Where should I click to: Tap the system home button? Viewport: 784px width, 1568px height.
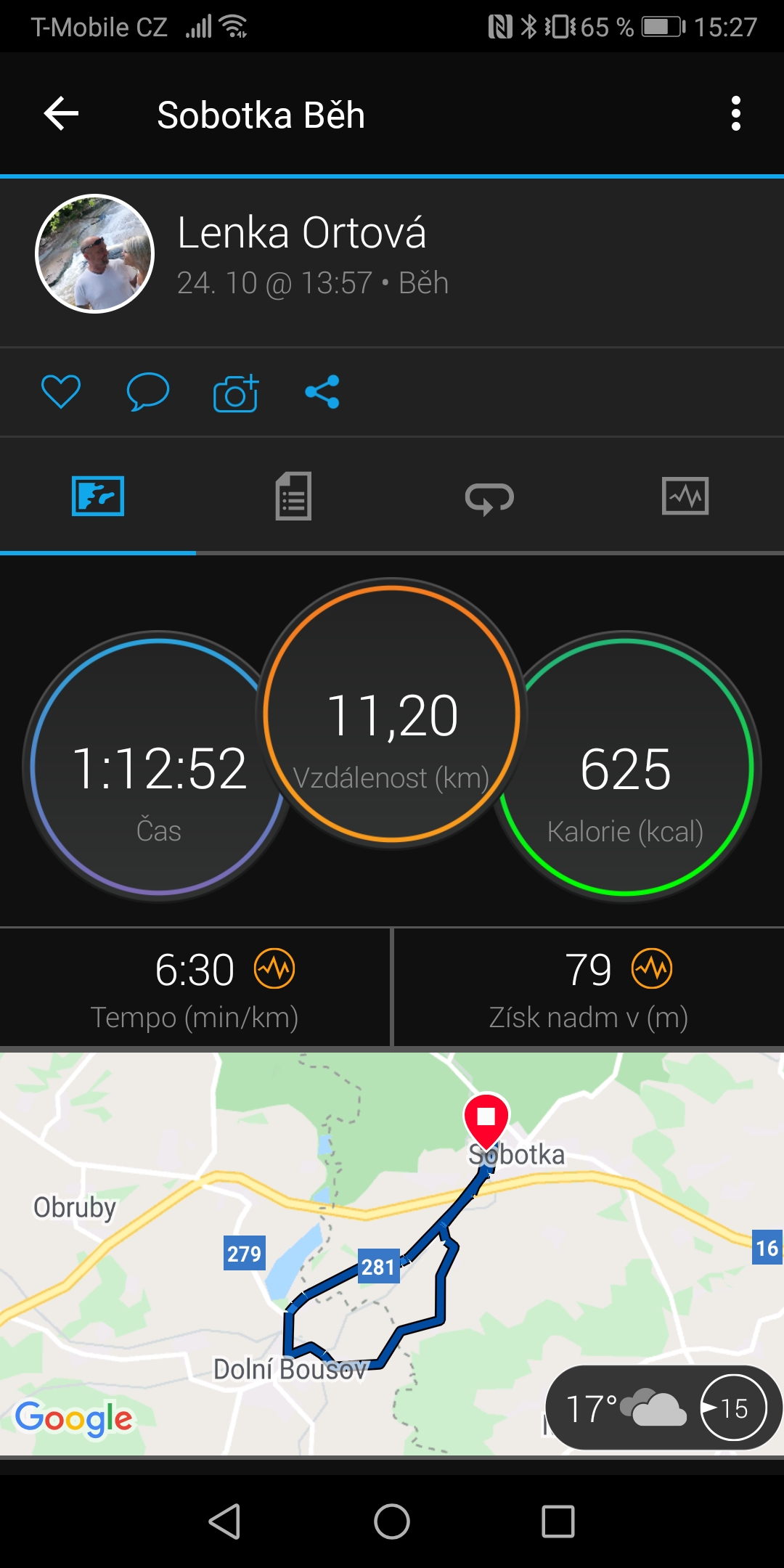[392, 1521]
